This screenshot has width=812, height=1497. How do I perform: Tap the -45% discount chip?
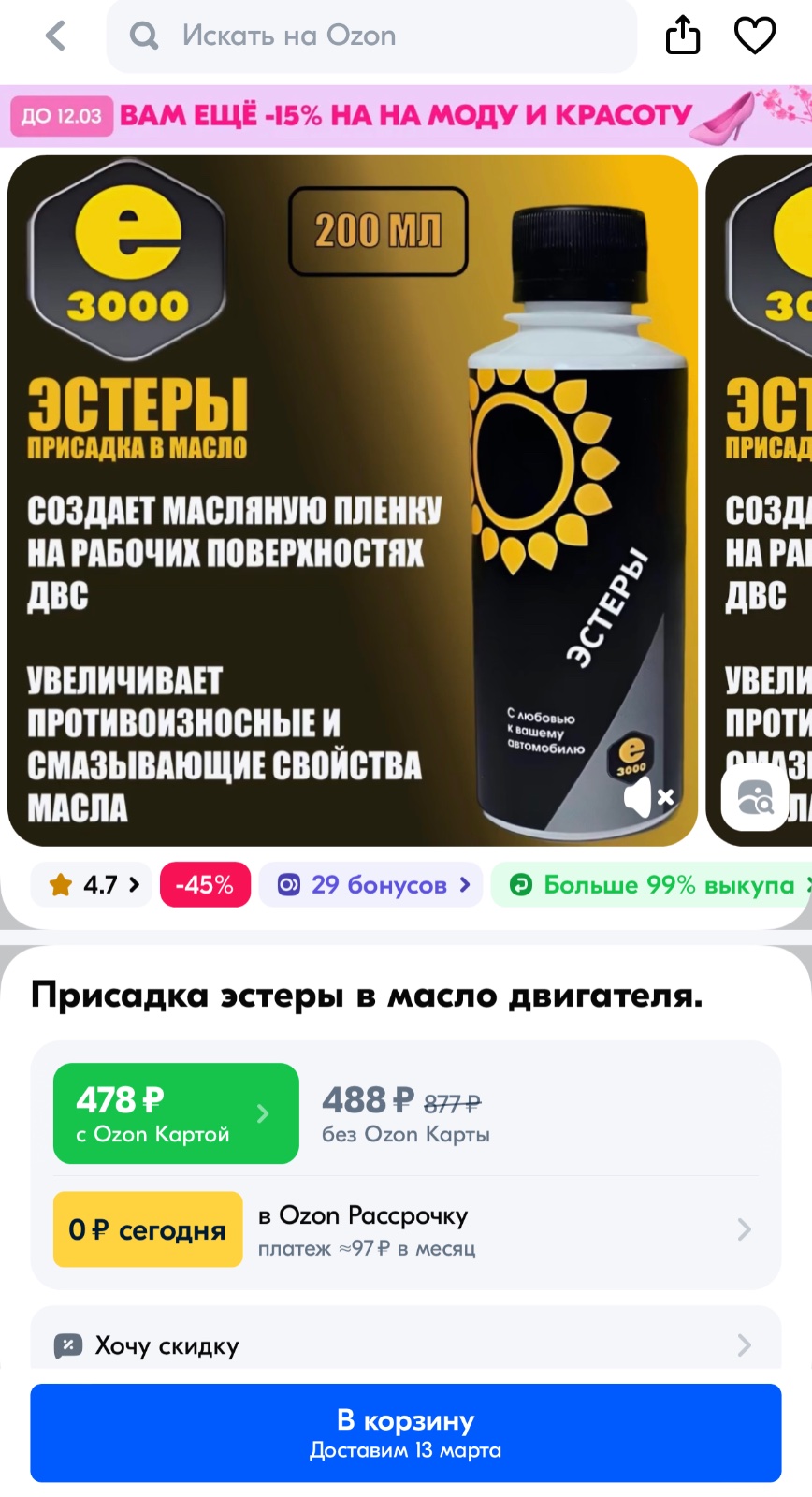[205, 884]
